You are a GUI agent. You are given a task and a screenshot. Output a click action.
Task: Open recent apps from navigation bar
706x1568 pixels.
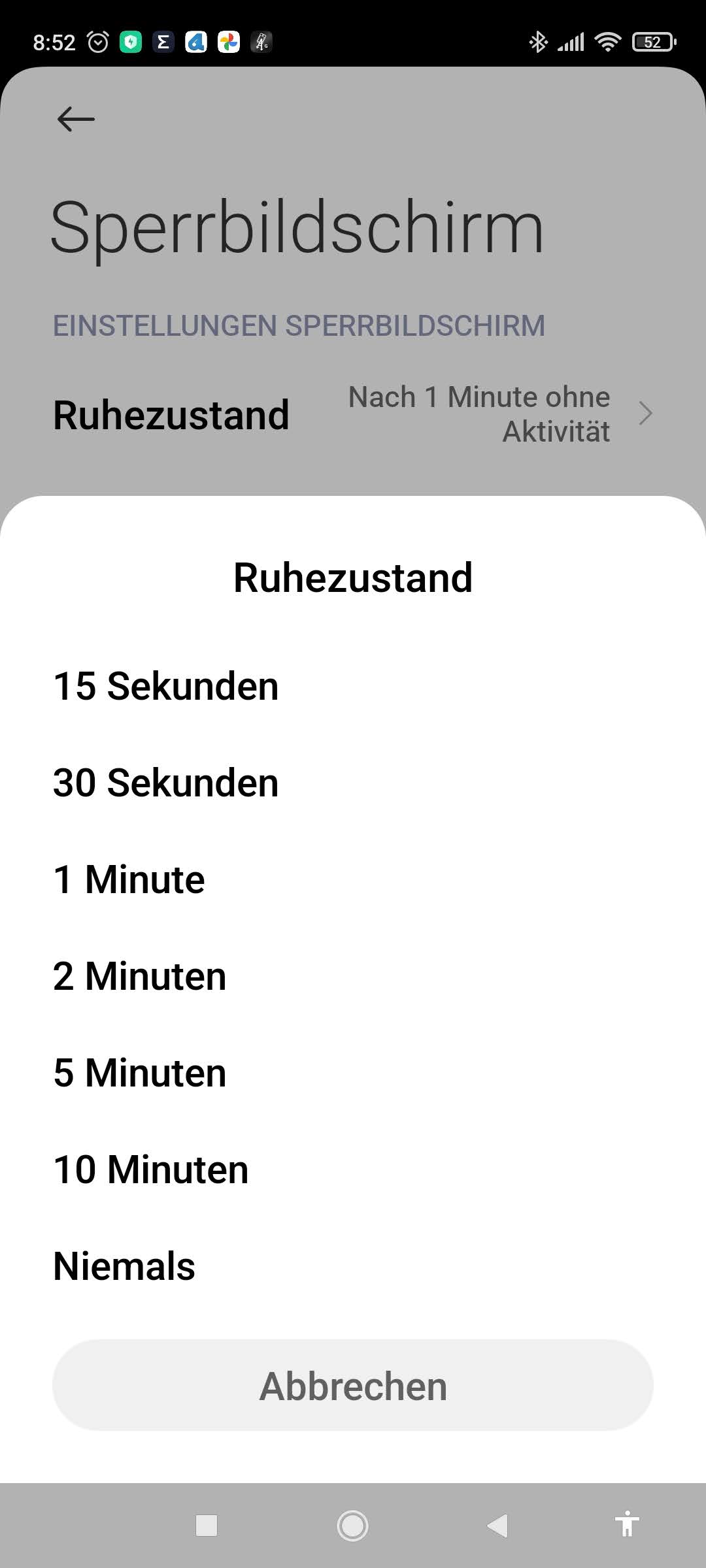(207, 1526)
